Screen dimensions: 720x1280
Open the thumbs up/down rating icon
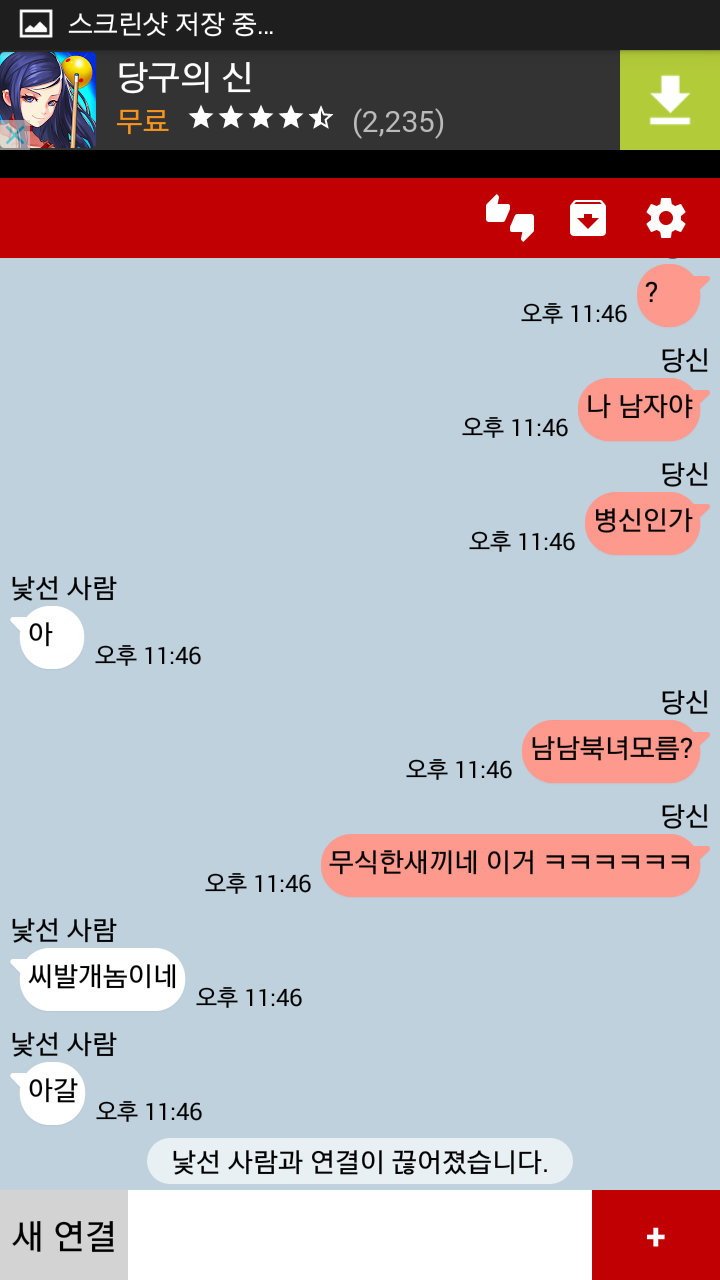[x=510, y=218]
